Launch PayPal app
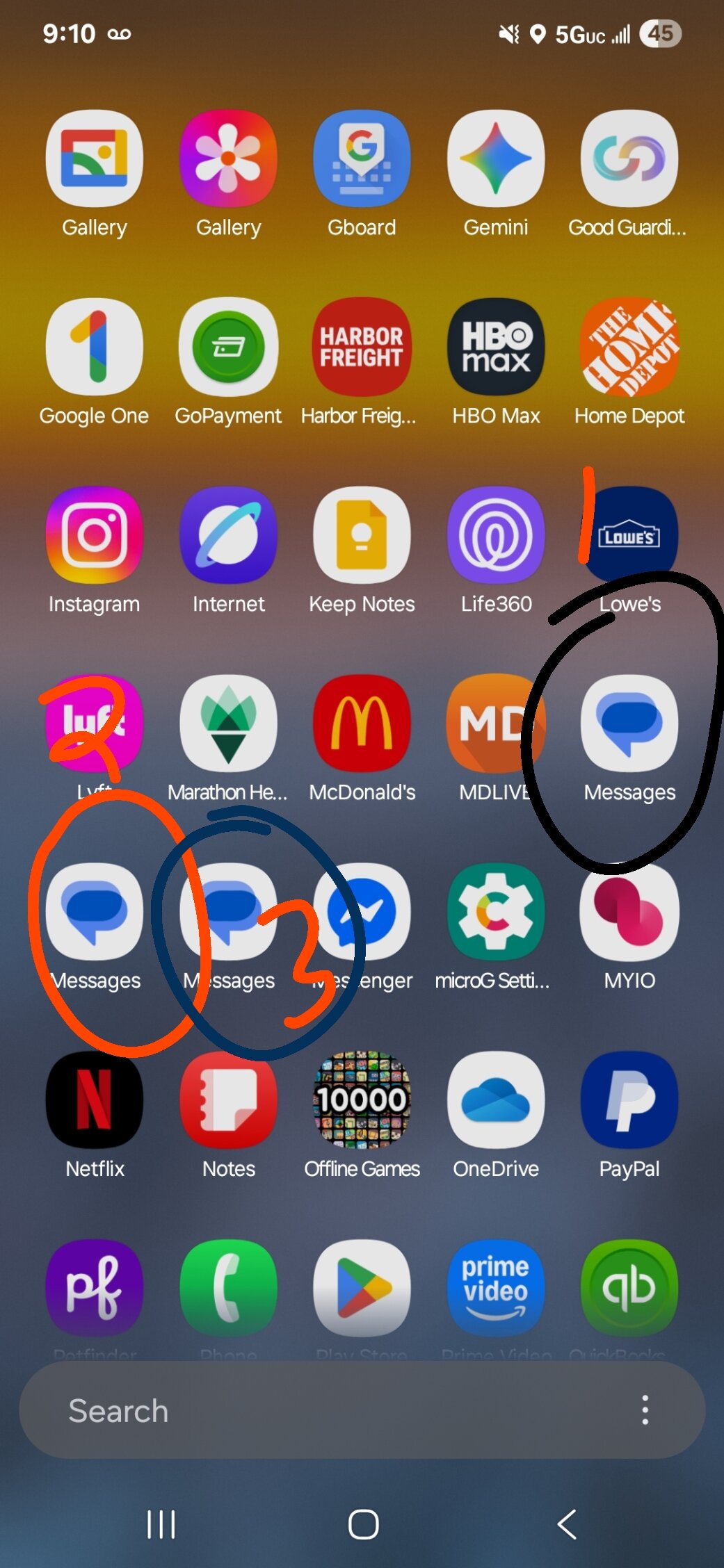Viewport: 724px width, 1568px height. click(629, 1101)
